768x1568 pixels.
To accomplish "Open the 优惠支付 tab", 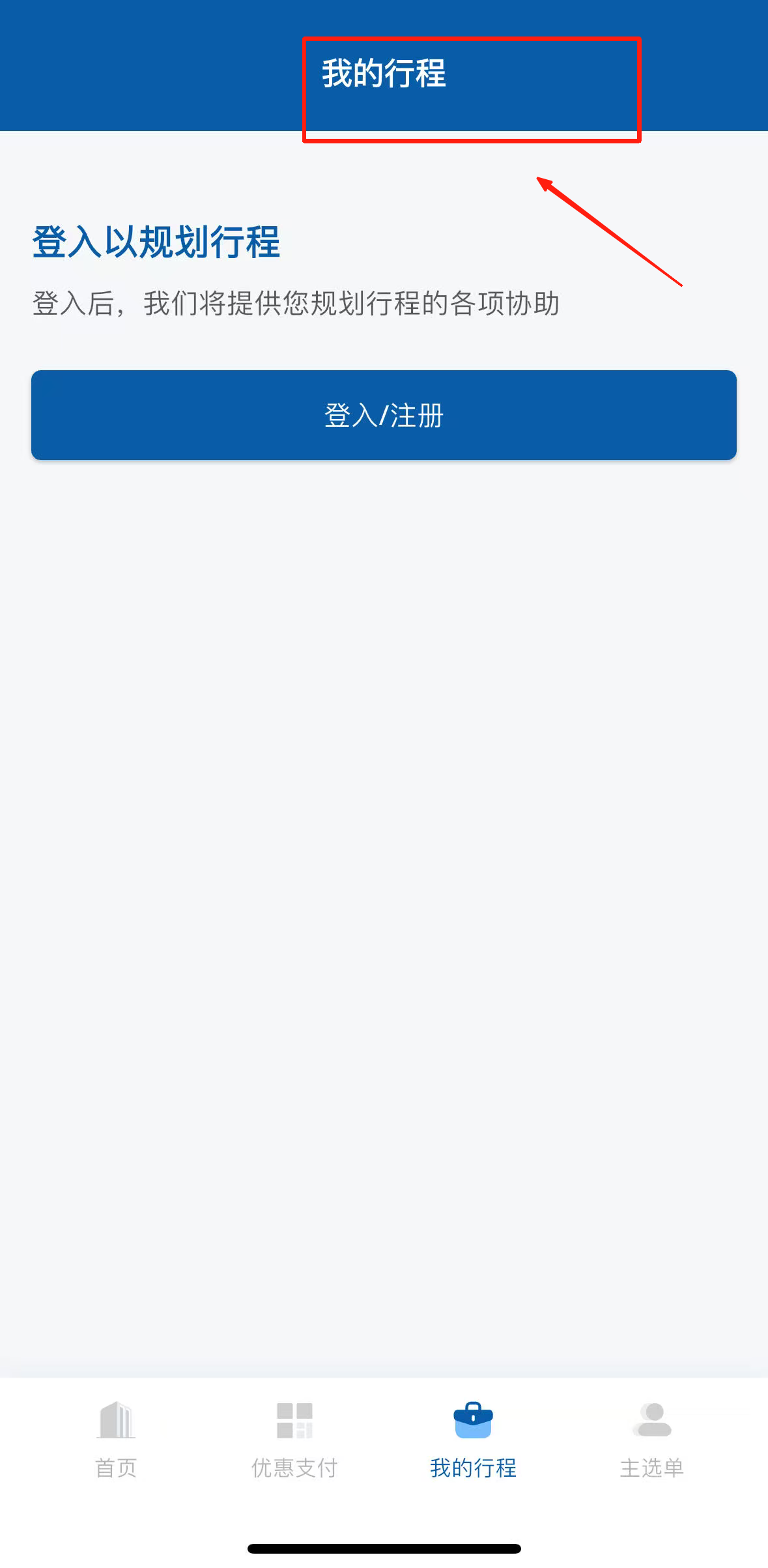I will [294, 1438].
